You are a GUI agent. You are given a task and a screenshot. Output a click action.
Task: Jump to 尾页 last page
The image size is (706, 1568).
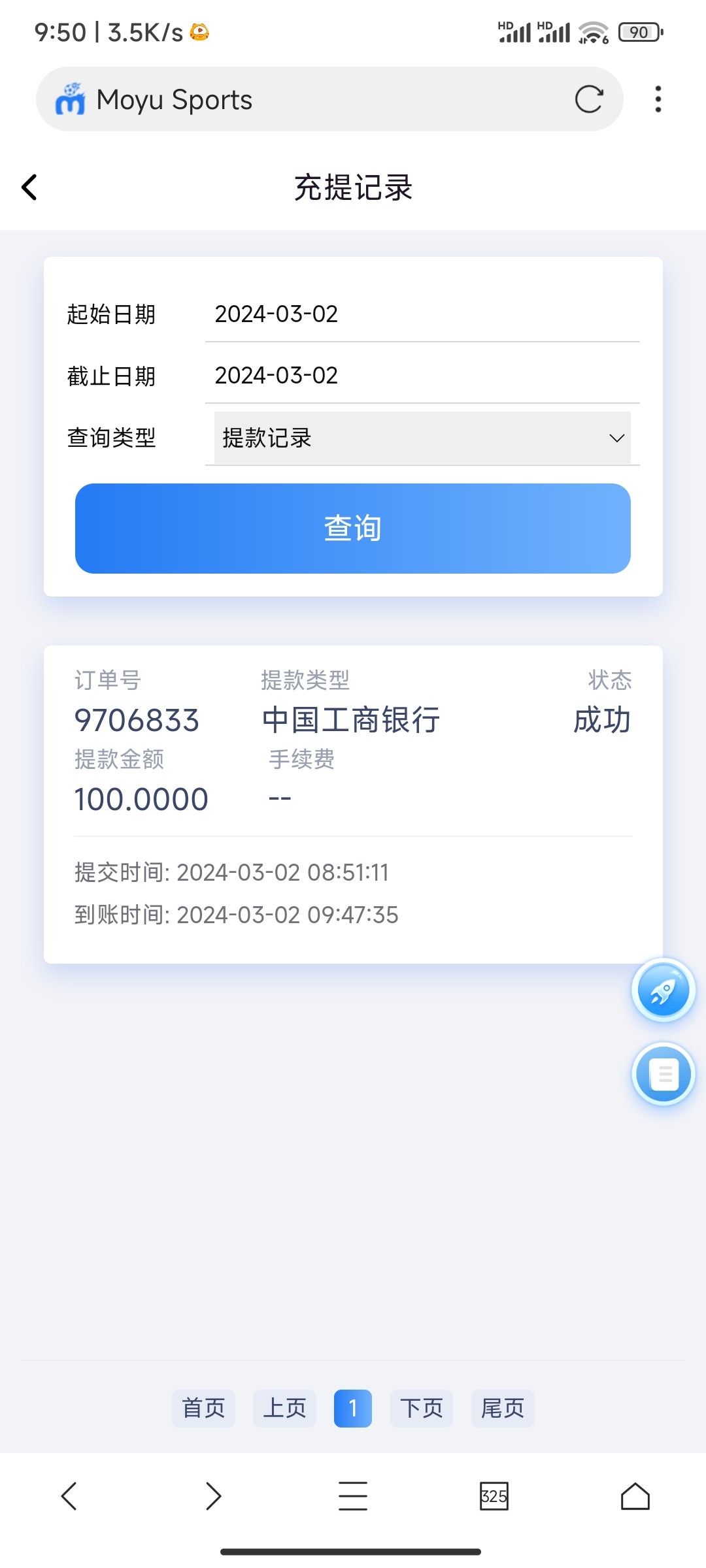[x=502, y=1408]
